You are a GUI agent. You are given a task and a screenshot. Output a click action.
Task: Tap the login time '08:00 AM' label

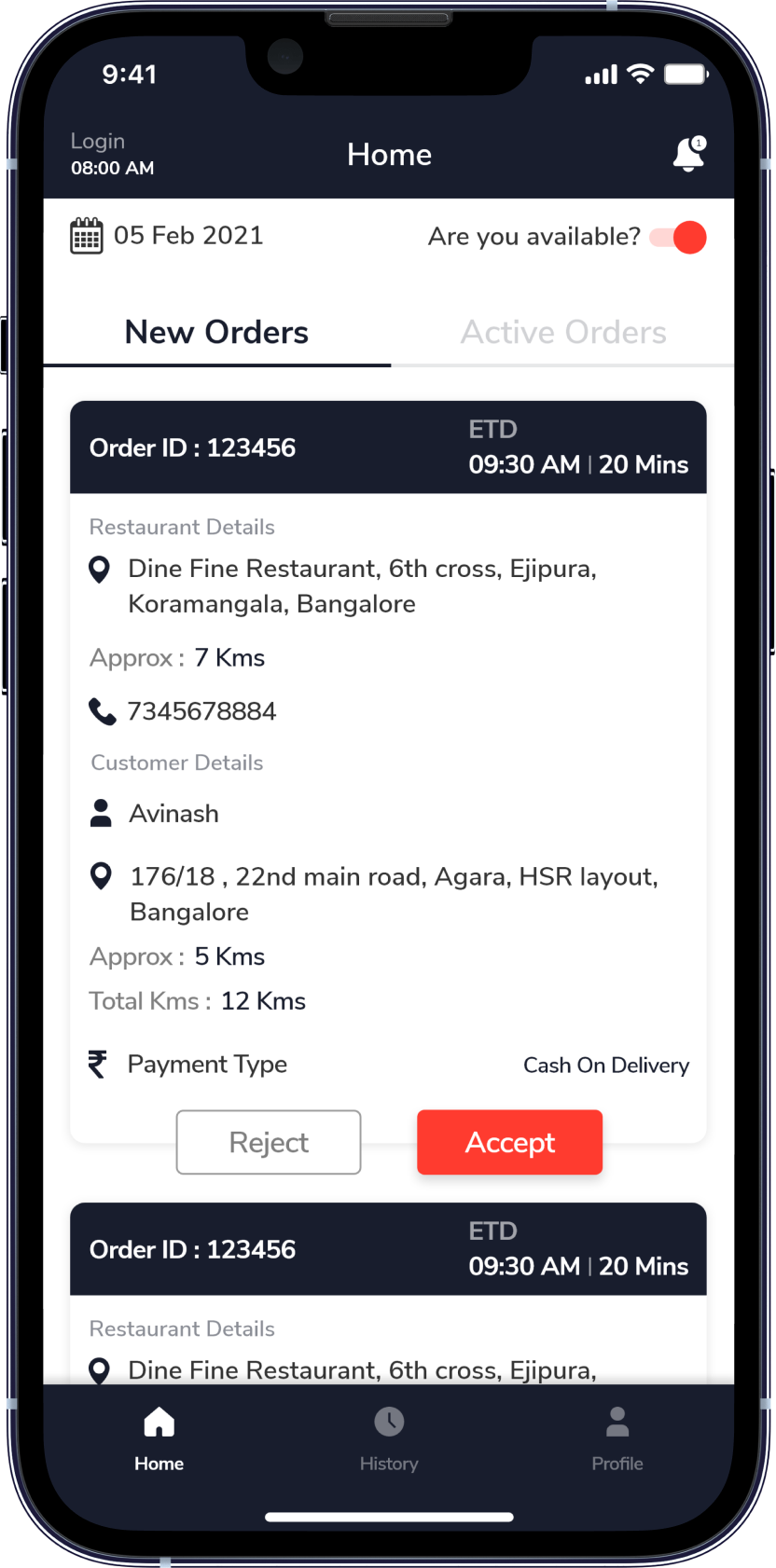pos(112,168)
